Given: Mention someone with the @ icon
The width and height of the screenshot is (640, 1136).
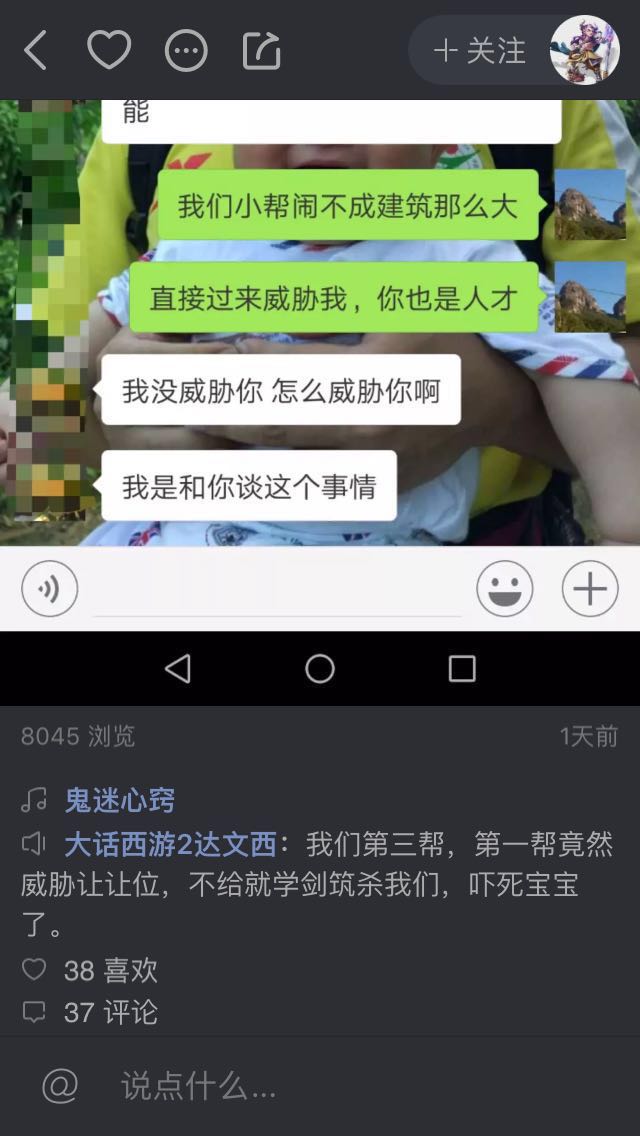Looking at the screenshot, I should (60, 1086).
